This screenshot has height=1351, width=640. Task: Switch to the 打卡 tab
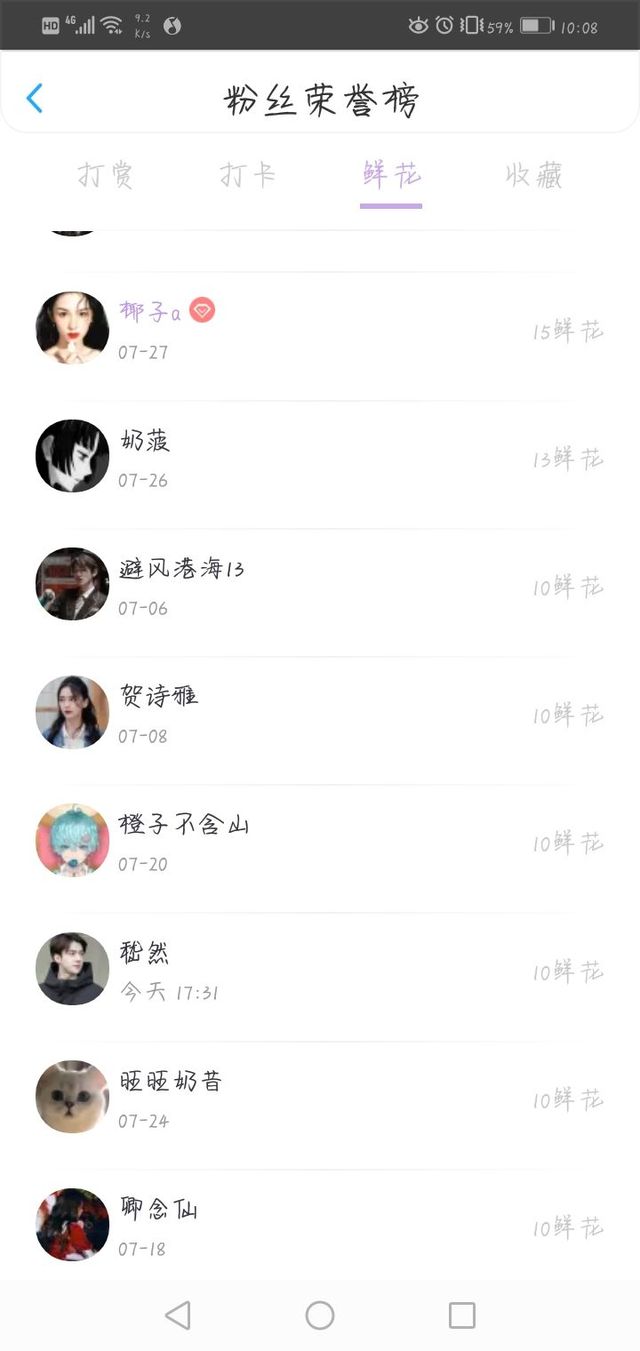coord(248,176)
